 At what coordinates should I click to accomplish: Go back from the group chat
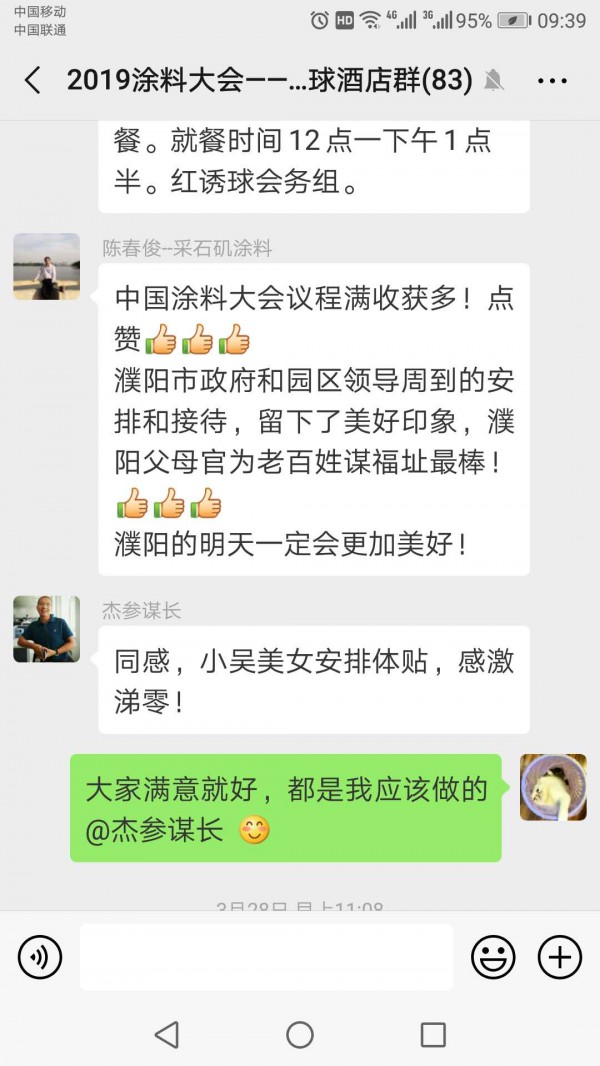pyautogui.click(x=33, y=81)
